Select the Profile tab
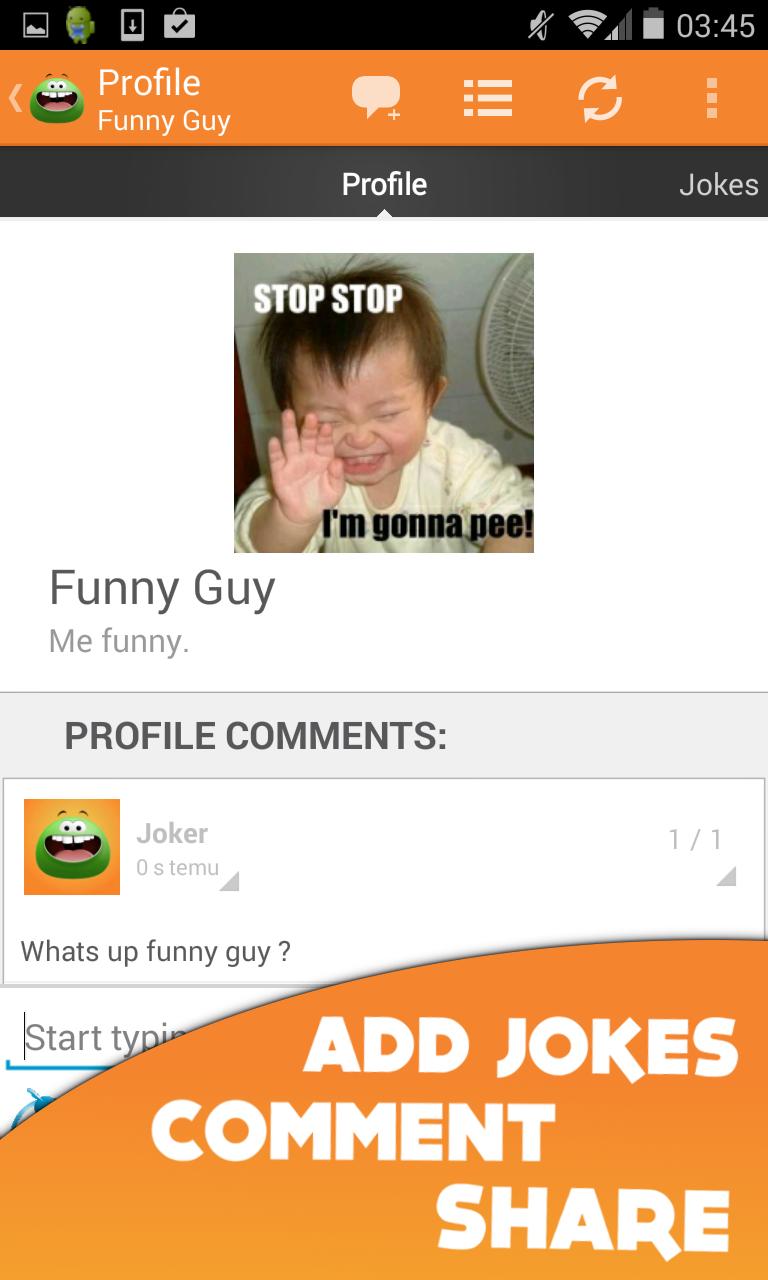The image size is (768, 1280). click(x=384, y=185)
